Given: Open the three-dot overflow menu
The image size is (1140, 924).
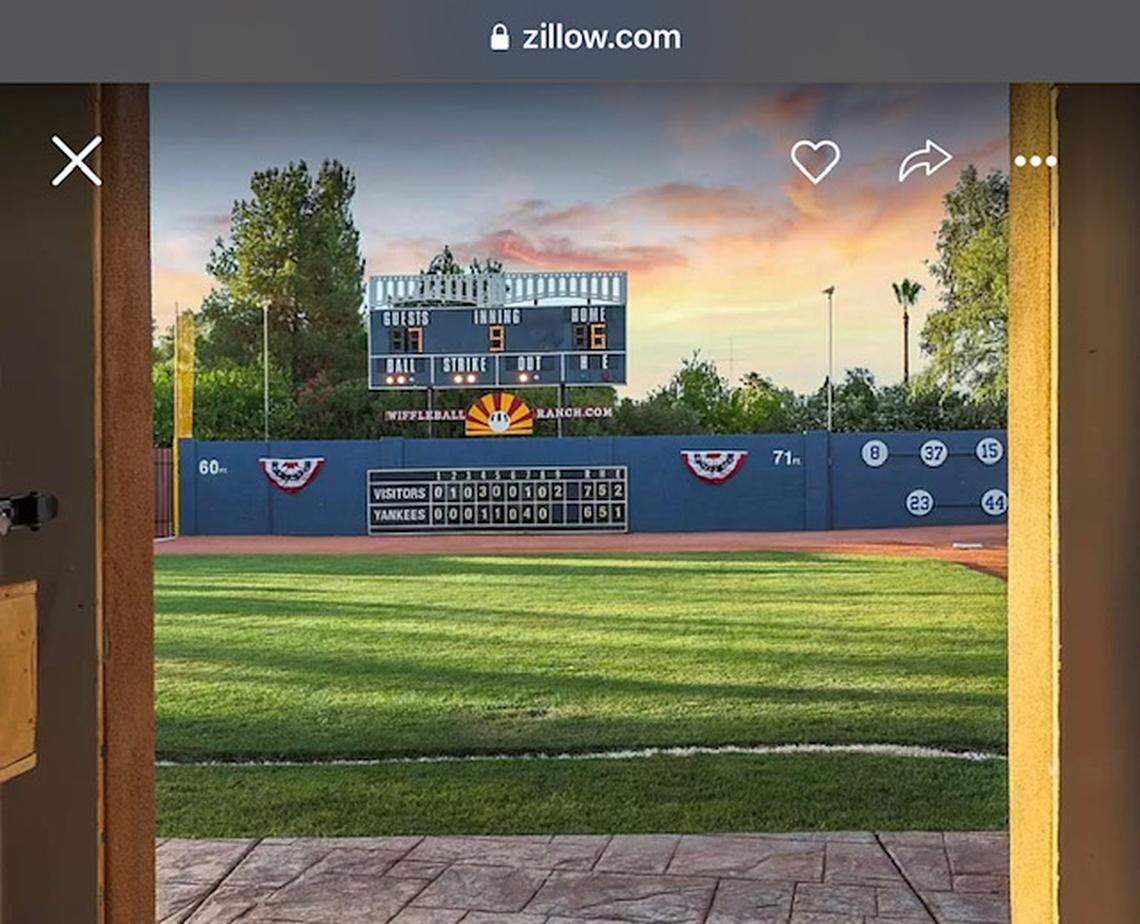Looking at the screenshot, I should coord(1034,161).
